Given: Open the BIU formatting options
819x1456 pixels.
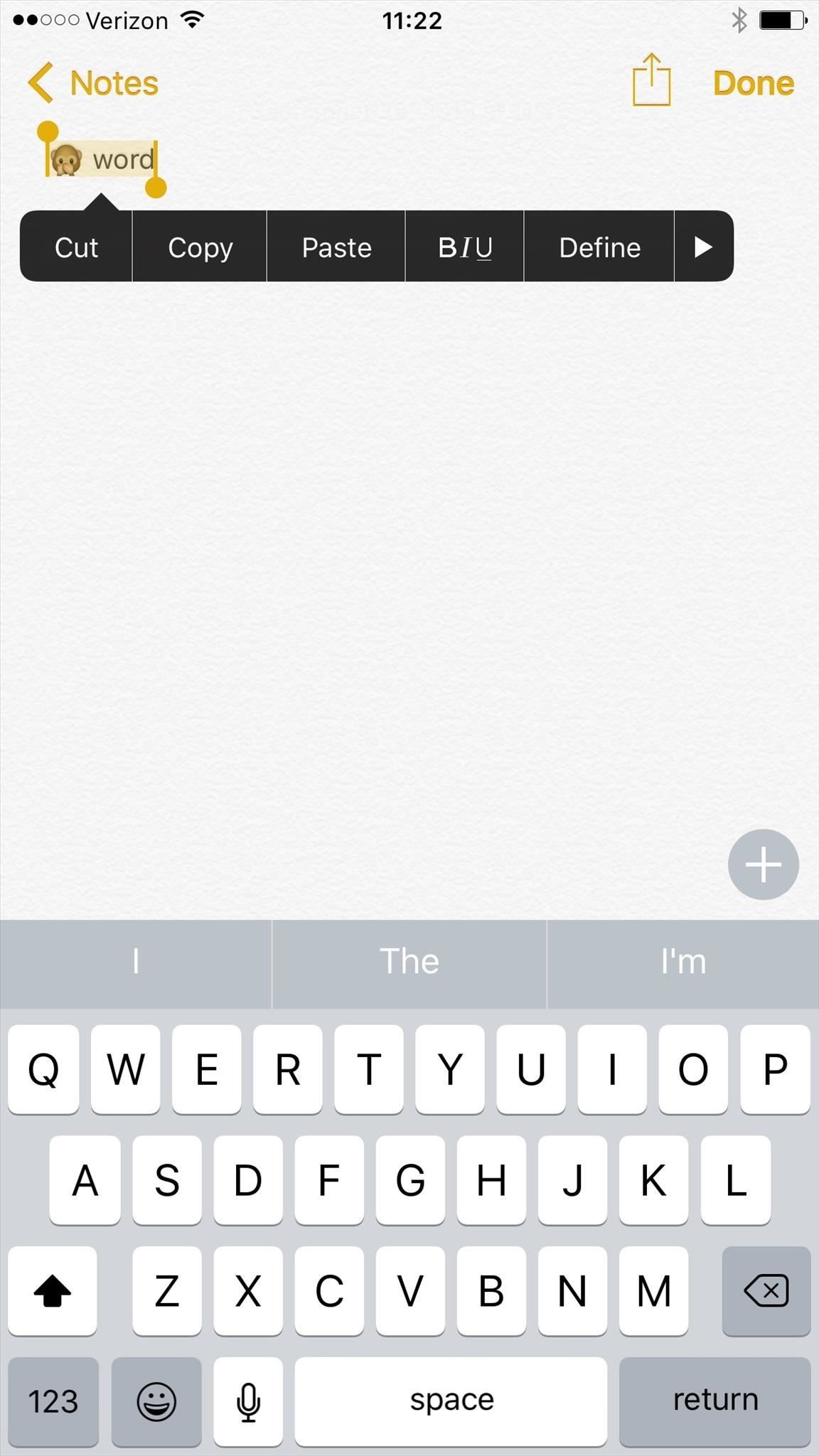Looking at the screenshot, I should [x=465, y=247].
